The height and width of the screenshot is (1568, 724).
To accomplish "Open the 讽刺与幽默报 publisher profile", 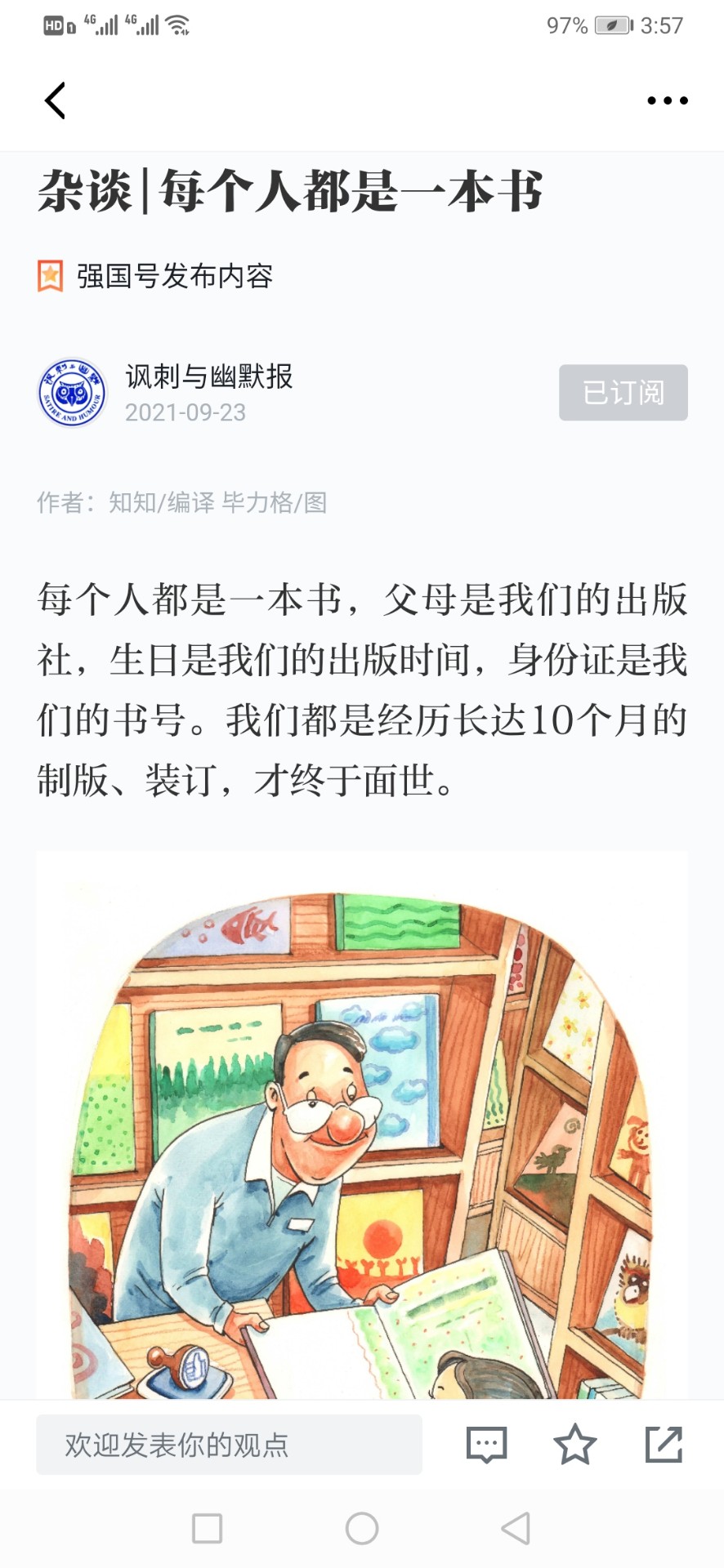I will coord(208,376).
